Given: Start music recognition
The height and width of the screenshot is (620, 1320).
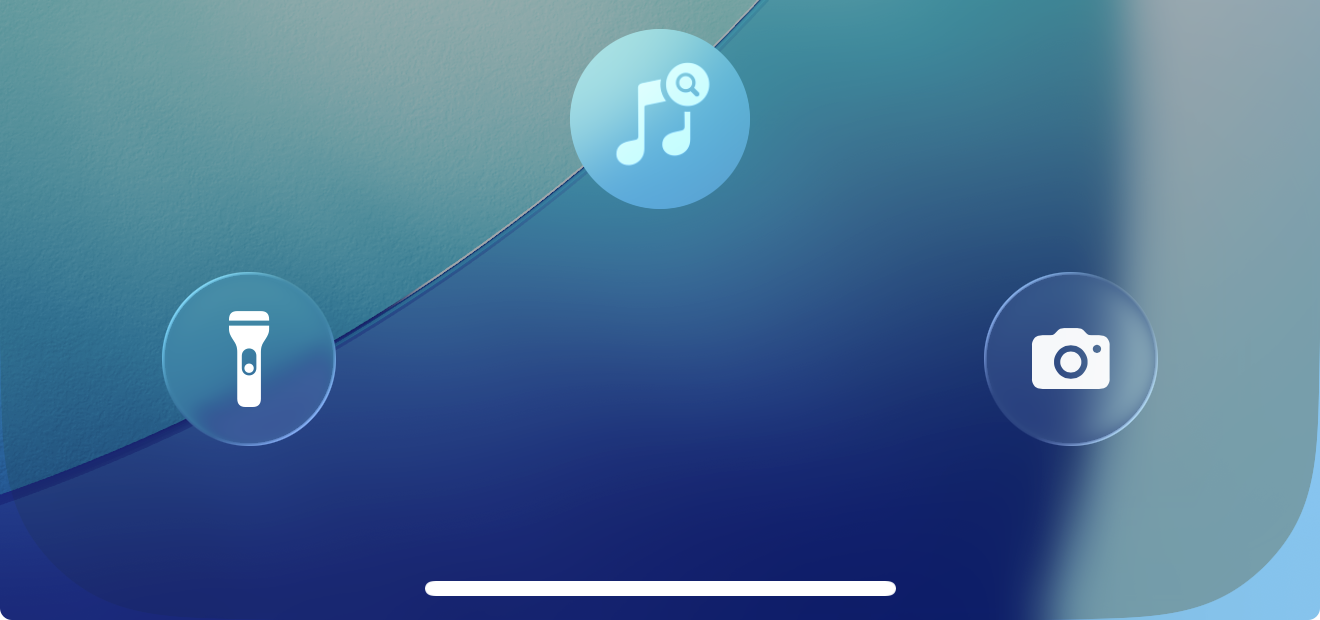Looking at the screenshot, I should [659, 119].
